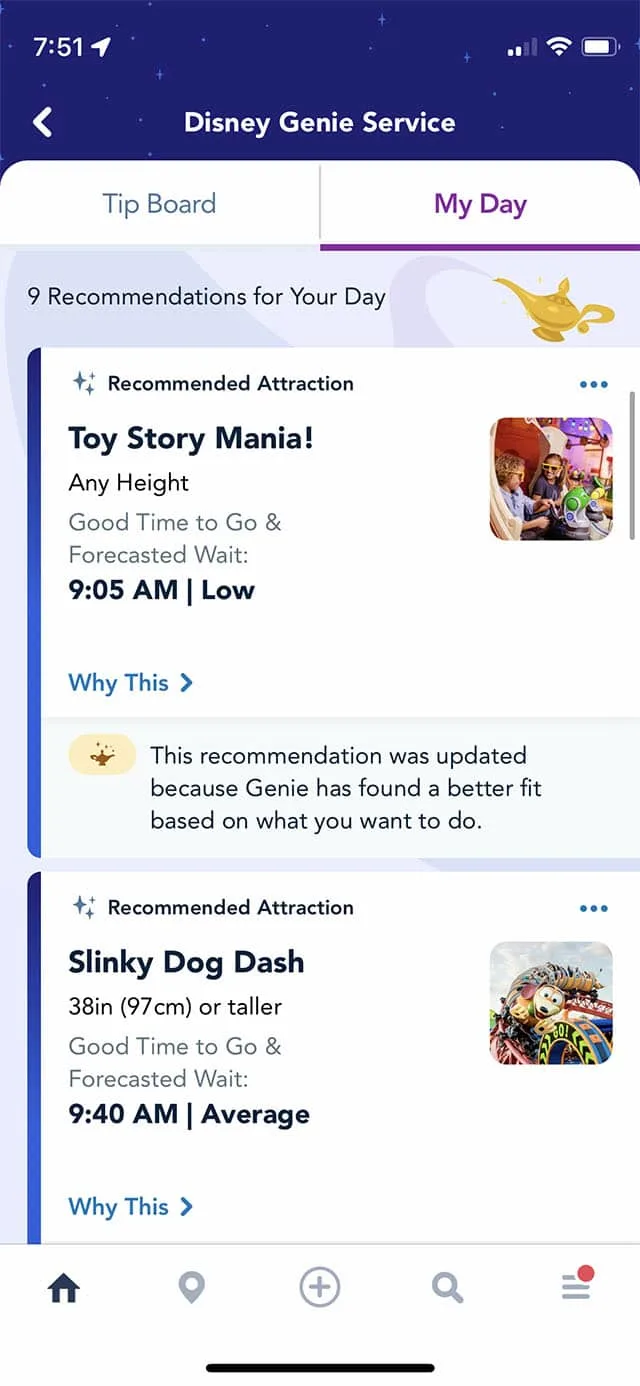The image size is (640, 1386).
Task: Open options menu for Toy Story Mania!
Action: coord(593,385)
